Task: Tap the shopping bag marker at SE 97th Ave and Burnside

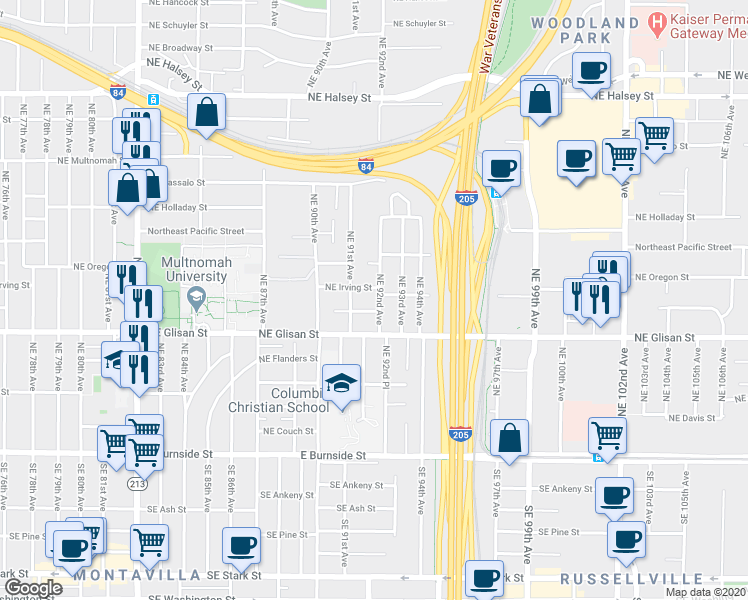Action: (x=509, y=439)
